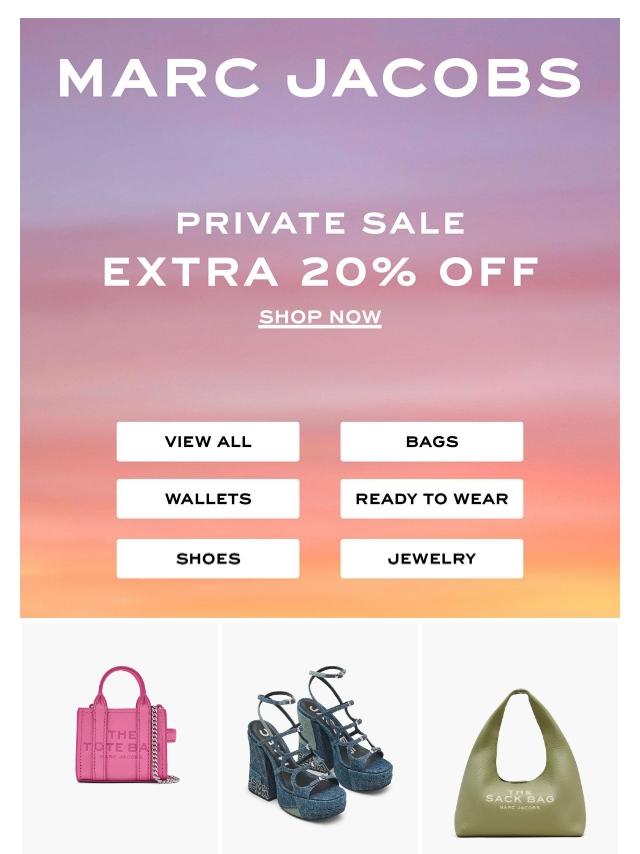Browse the Bags category
The height and width of the screenshot is (854, 640).
click(x=431, y=441)
